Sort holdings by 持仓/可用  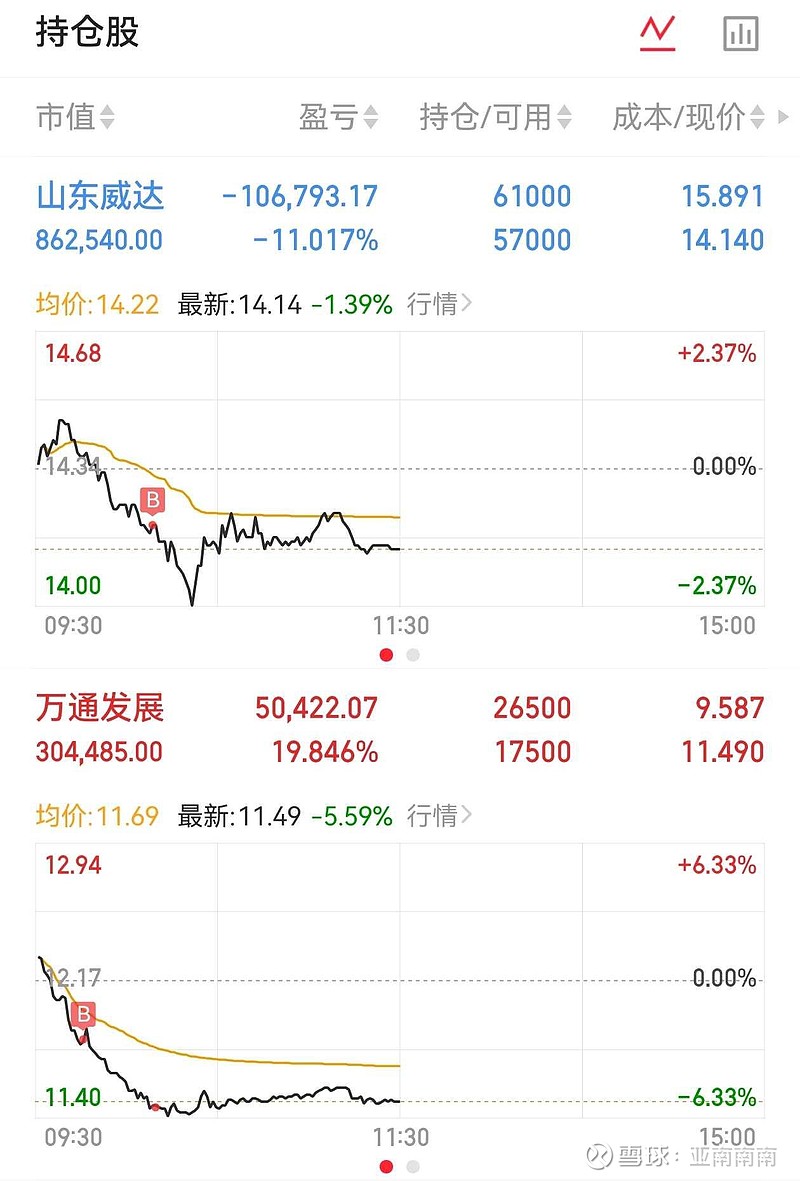click(495, 118)
